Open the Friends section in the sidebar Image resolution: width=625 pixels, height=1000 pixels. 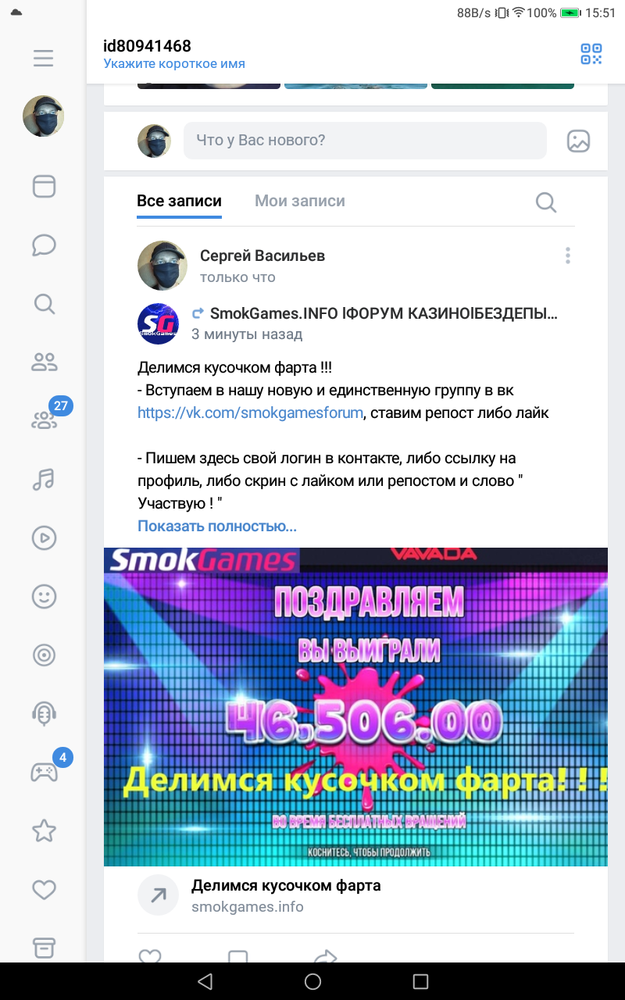tap(44, 362)
